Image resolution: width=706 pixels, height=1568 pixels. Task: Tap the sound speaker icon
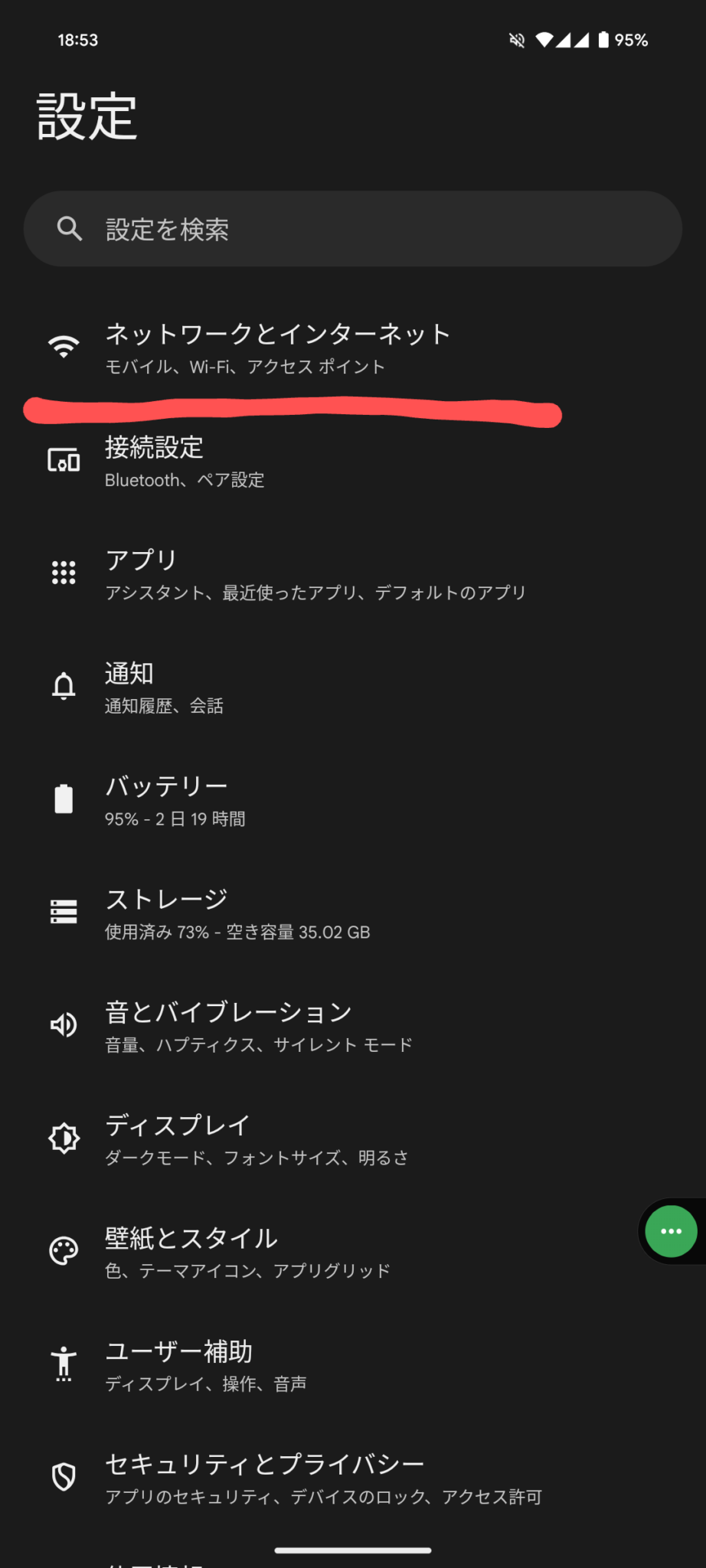coord(64,1024)
